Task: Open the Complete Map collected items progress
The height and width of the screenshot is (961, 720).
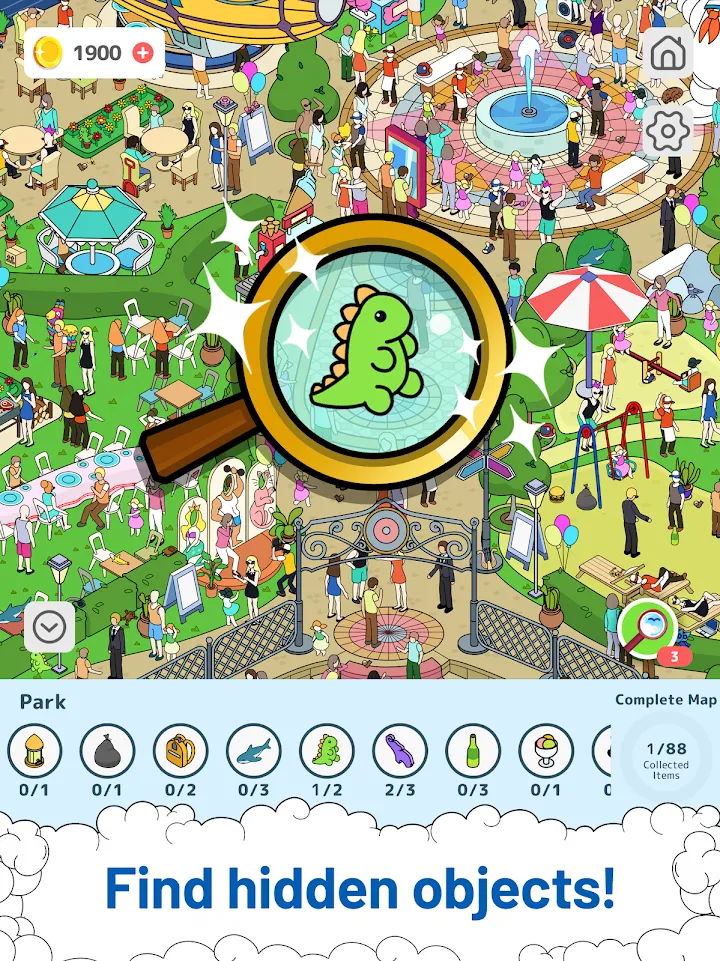Action: point(666,756)
